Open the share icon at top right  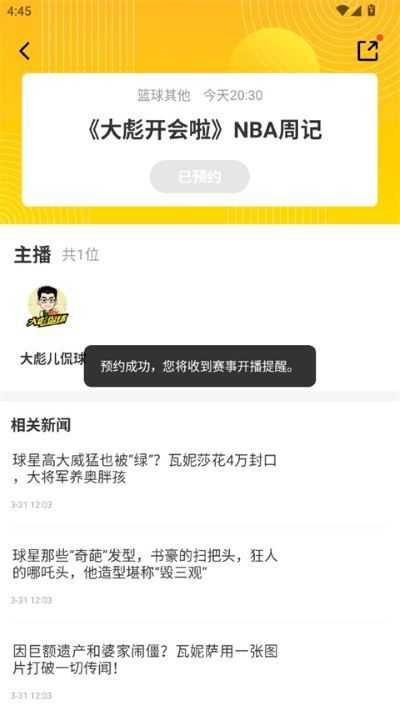pos(368,50)
